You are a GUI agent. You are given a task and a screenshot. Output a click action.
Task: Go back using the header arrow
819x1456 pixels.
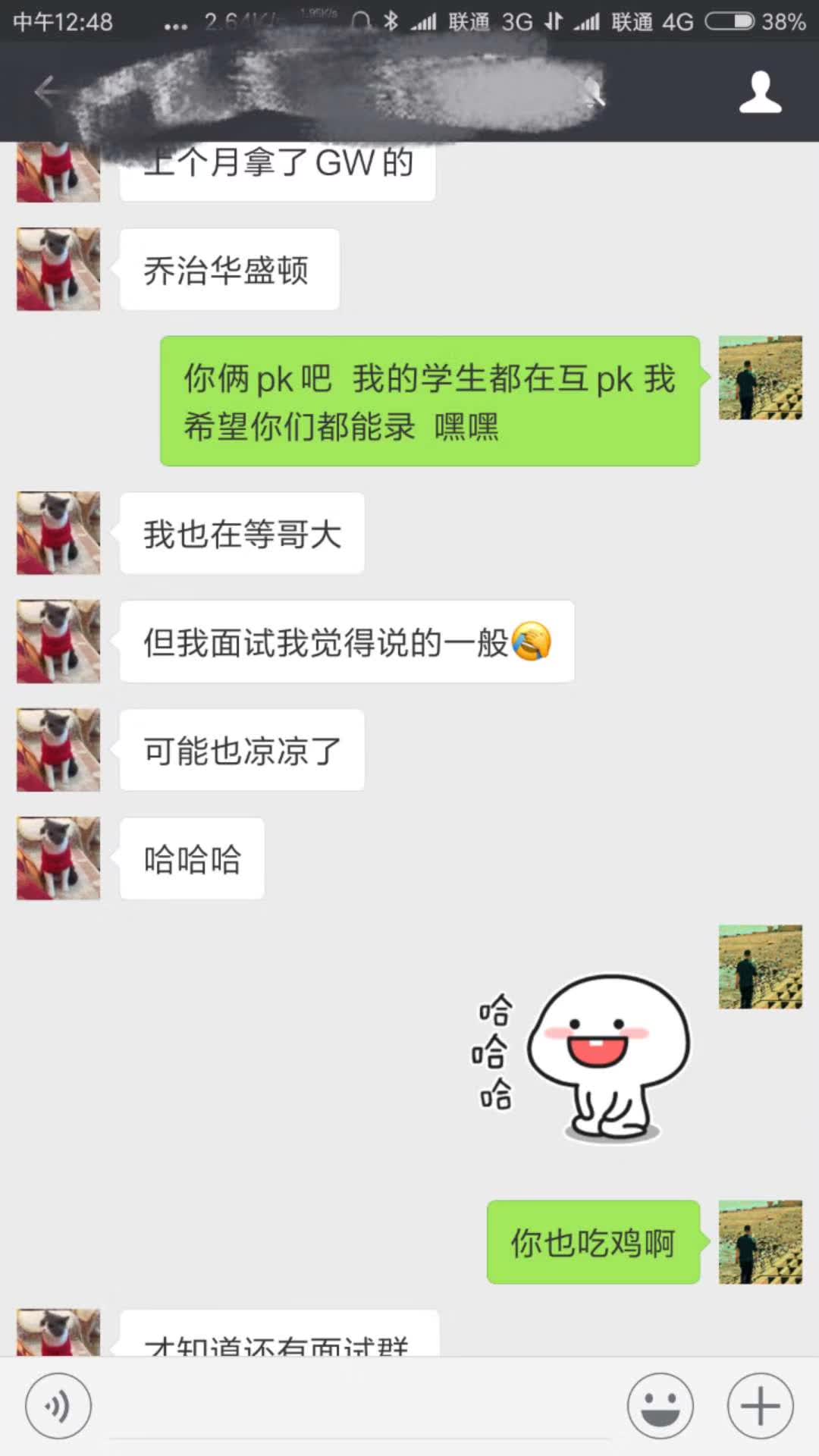pos(47,92)
